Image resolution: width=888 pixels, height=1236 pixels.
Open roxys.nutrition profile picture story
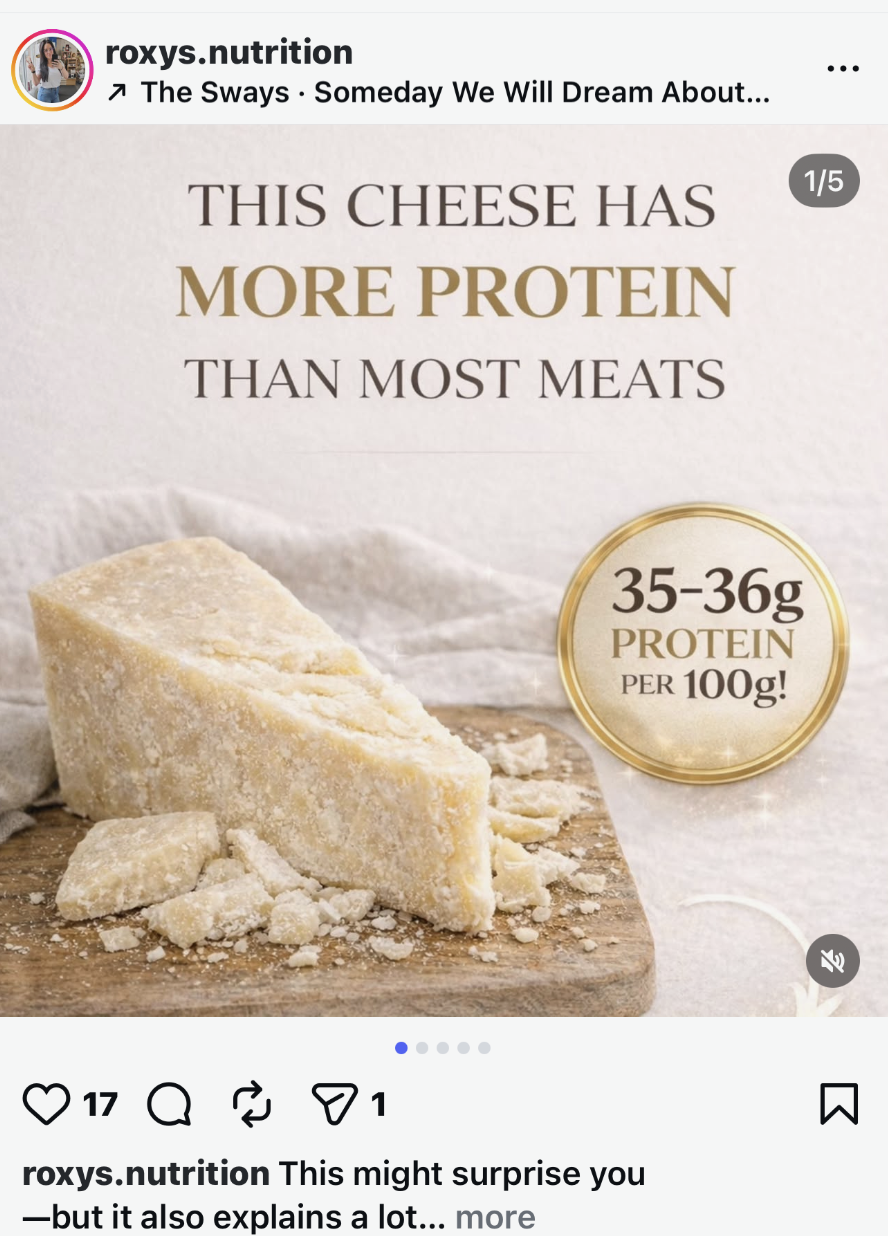click(52, 70)
